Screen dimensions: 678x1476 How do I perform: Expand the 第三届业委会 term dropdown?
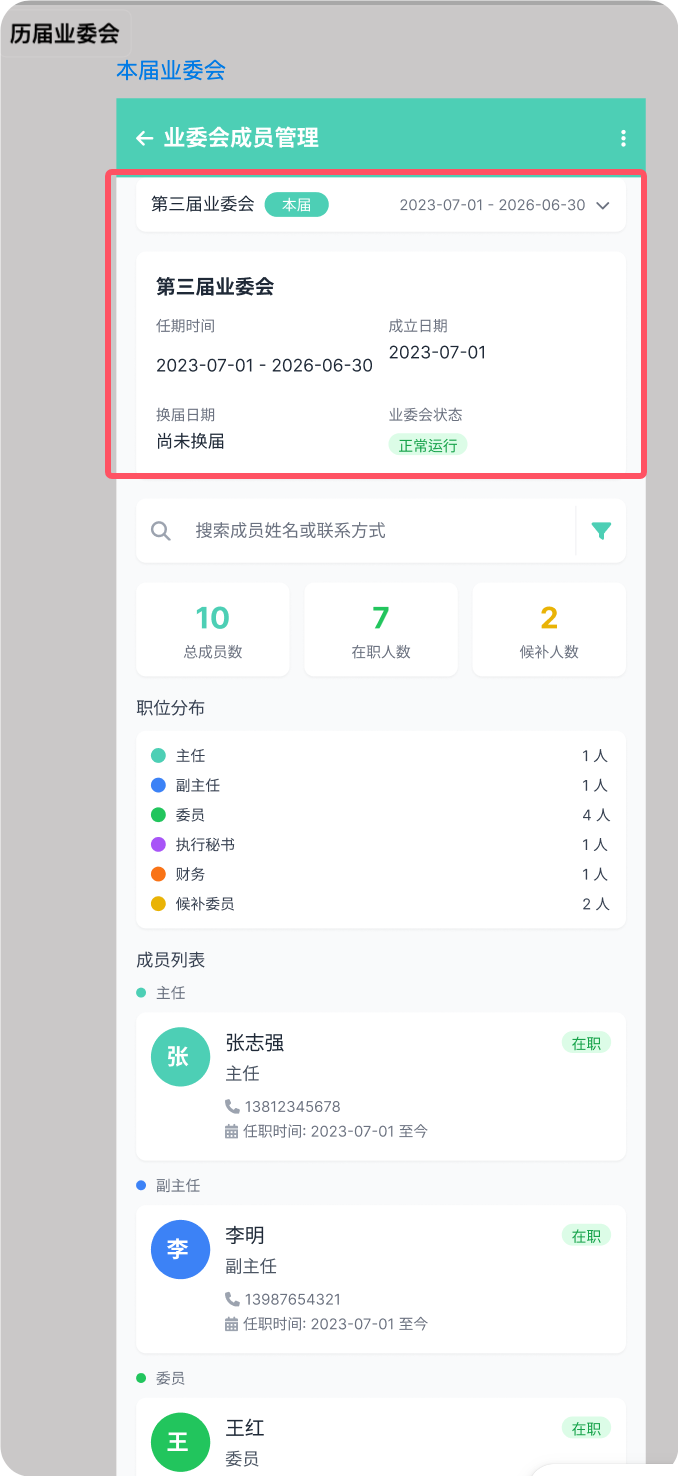[602, 205]
